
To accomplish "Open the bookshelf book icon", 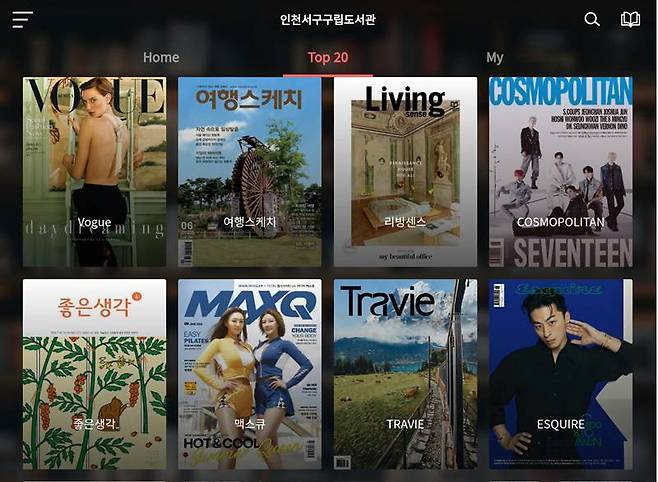I will 630,20.
